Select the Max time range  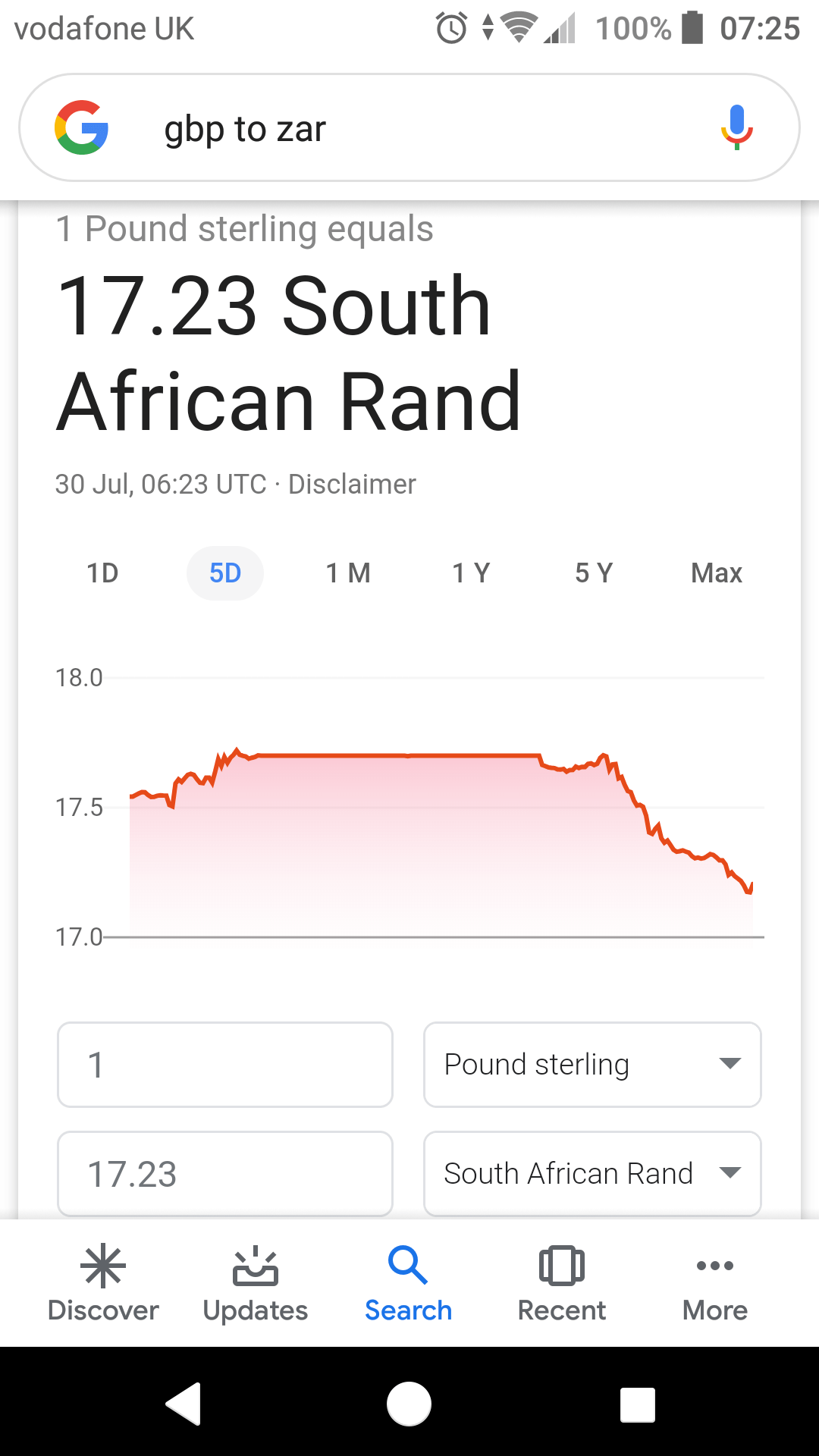(716, 573)
